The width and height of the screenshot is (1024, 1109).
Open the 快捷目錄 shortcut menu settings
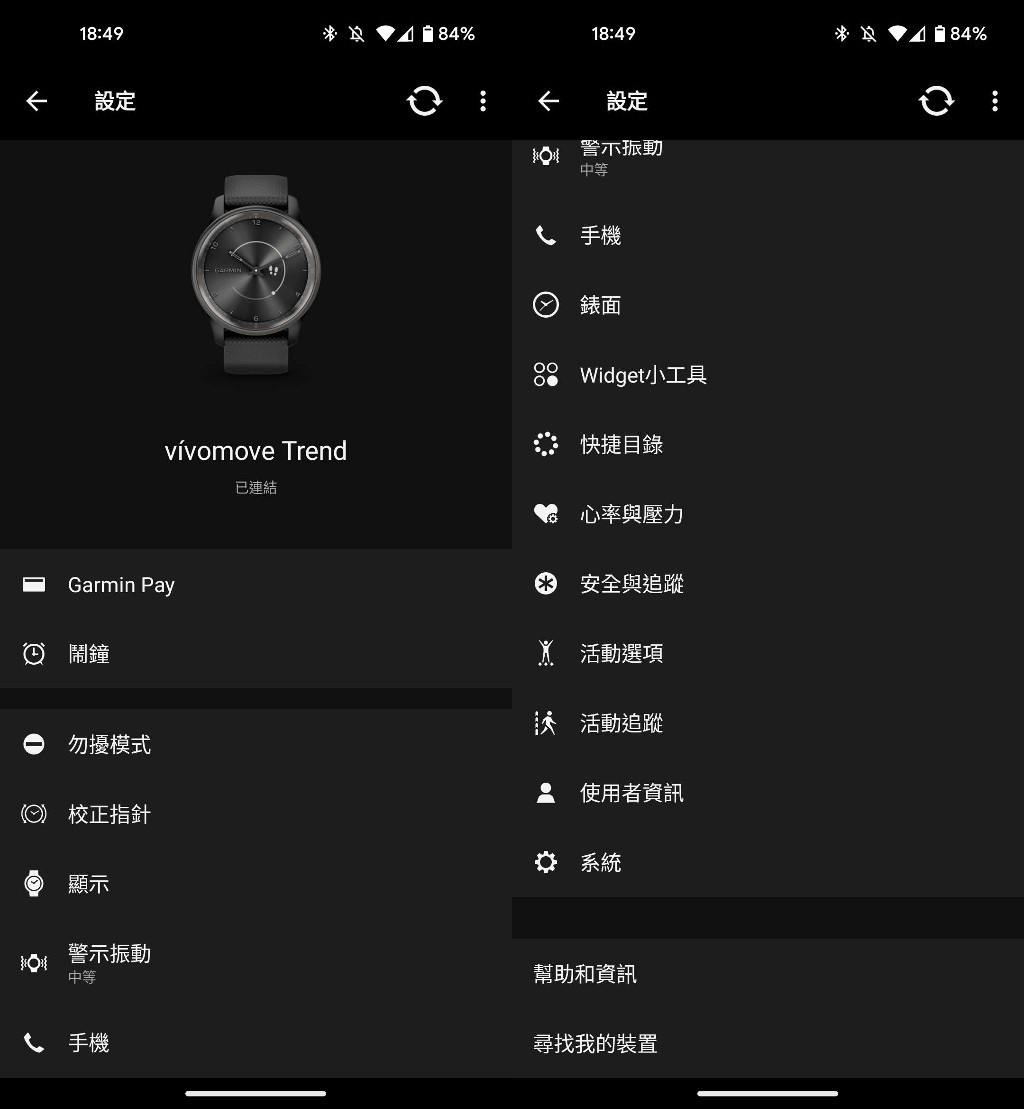tap(621, 444)
